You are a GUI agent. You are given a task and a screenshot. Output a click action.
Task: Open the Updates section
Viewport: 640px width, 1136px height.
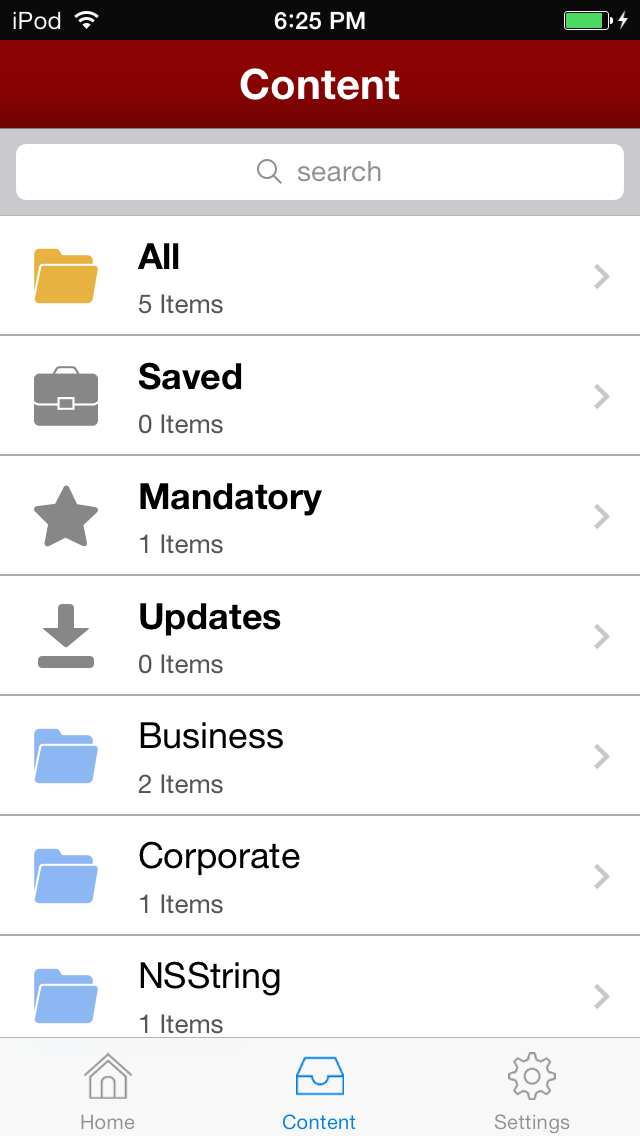[320, 636]
